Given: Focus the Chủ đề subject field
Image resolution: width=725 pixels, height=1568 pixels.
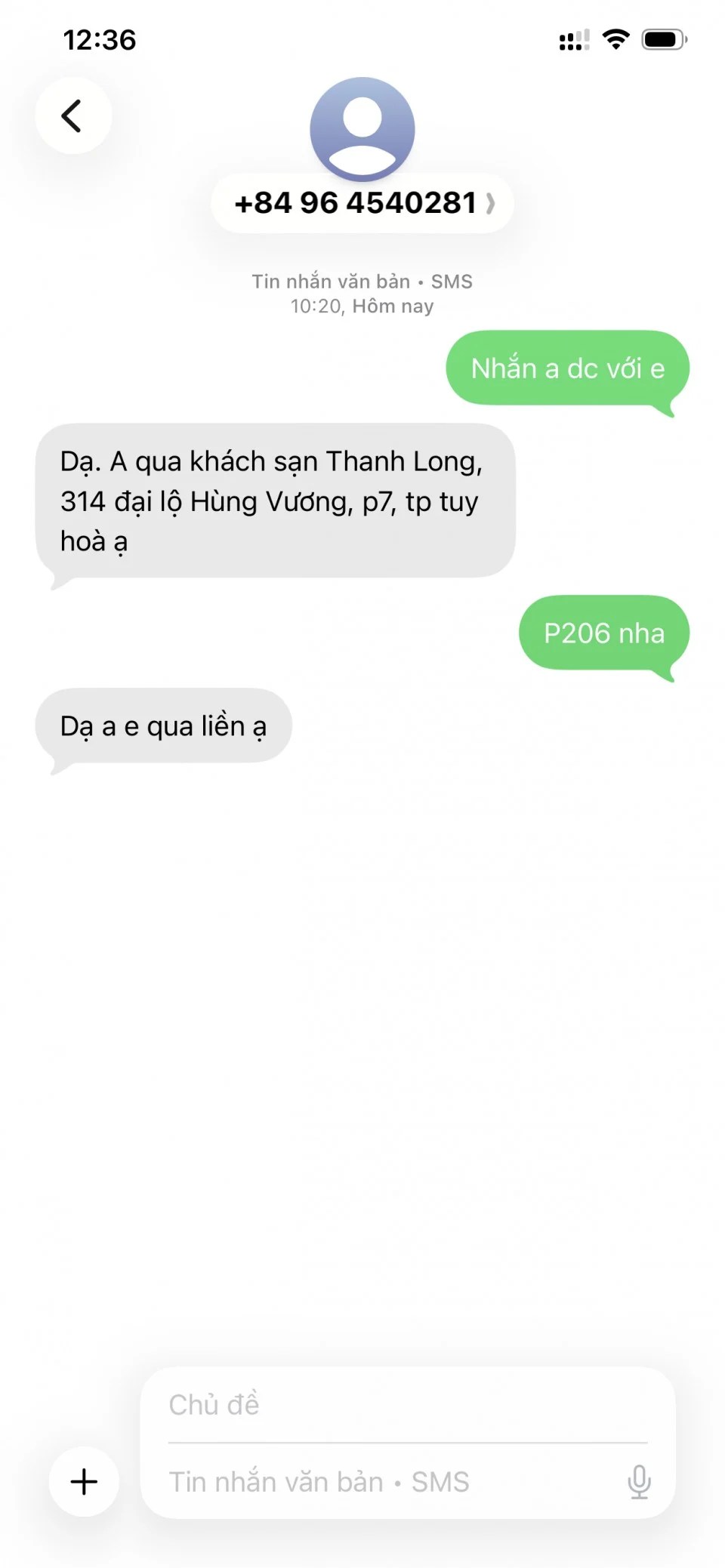Looking at the screenshot, I should 408,1404.
